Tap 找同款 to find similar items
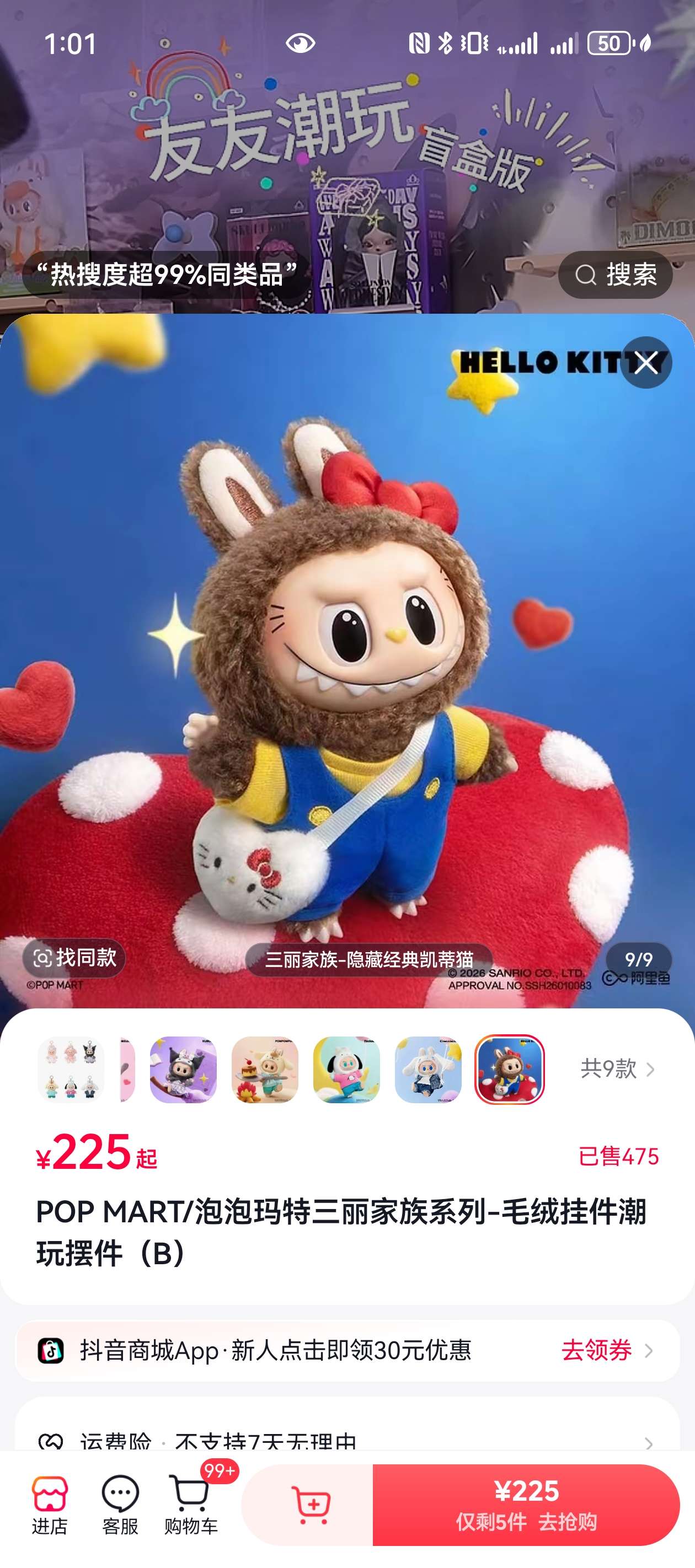The image size is (695, 1568). pyautogui.click(x=74, y=958)
